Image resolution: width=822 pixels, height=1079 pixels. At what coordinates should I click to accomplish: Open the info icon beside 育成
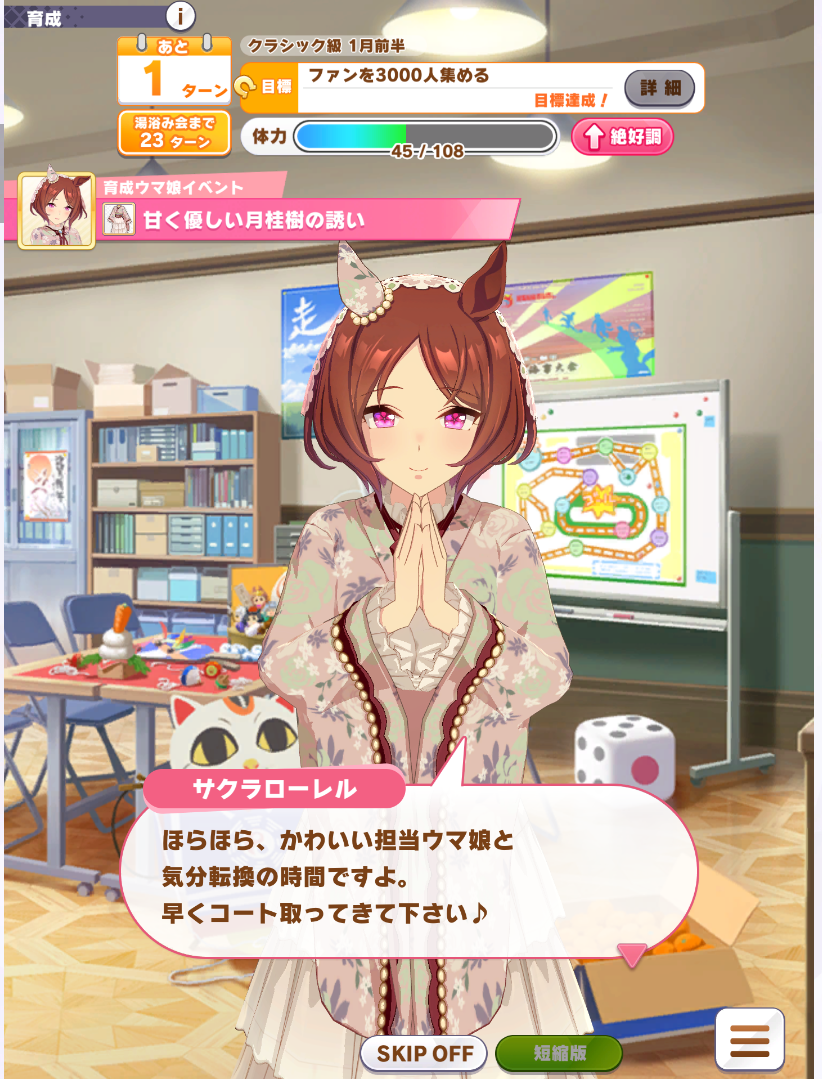pos(179,16)
